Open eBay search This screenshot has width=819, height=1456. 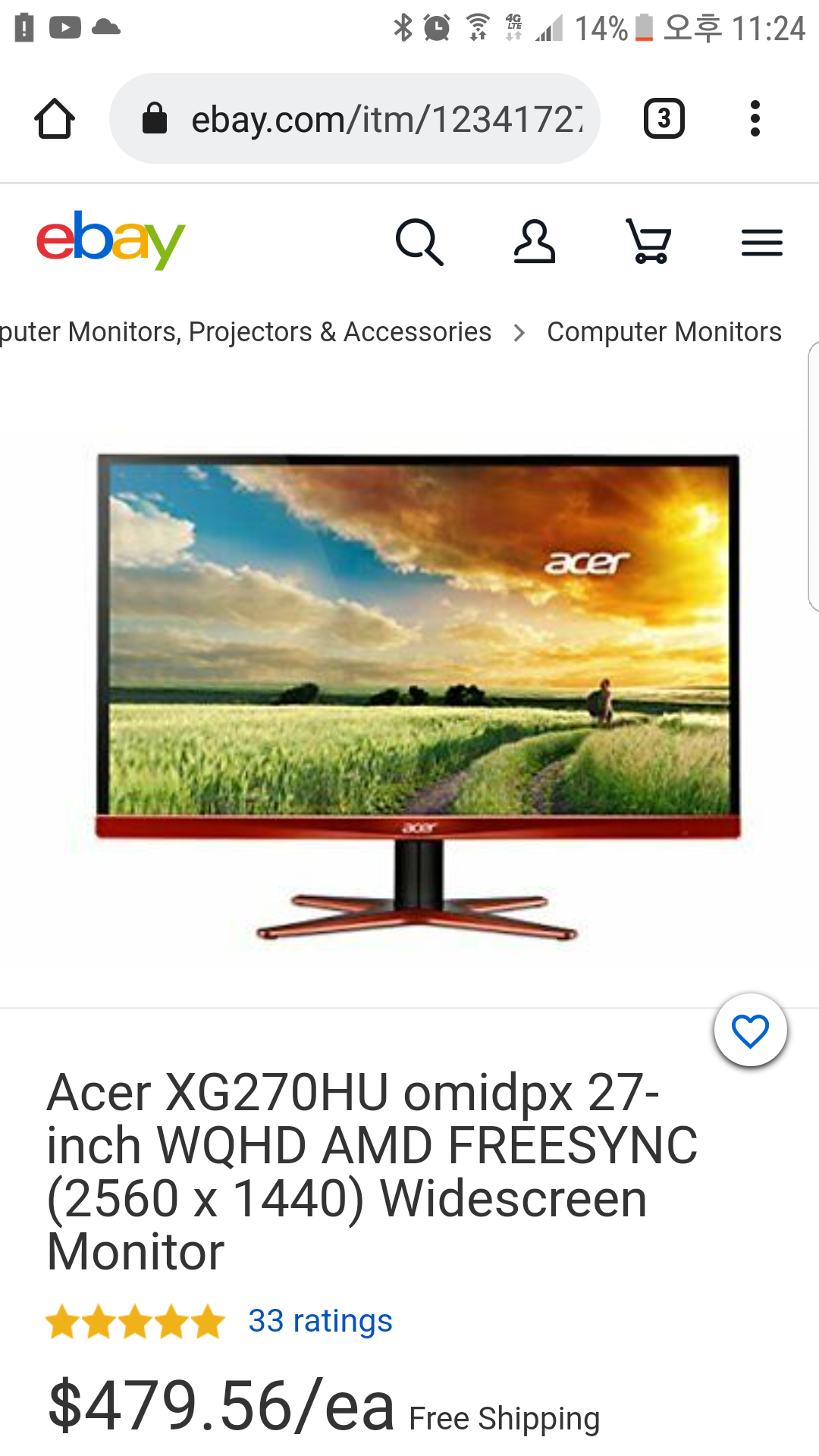click(x=419, y=243)
